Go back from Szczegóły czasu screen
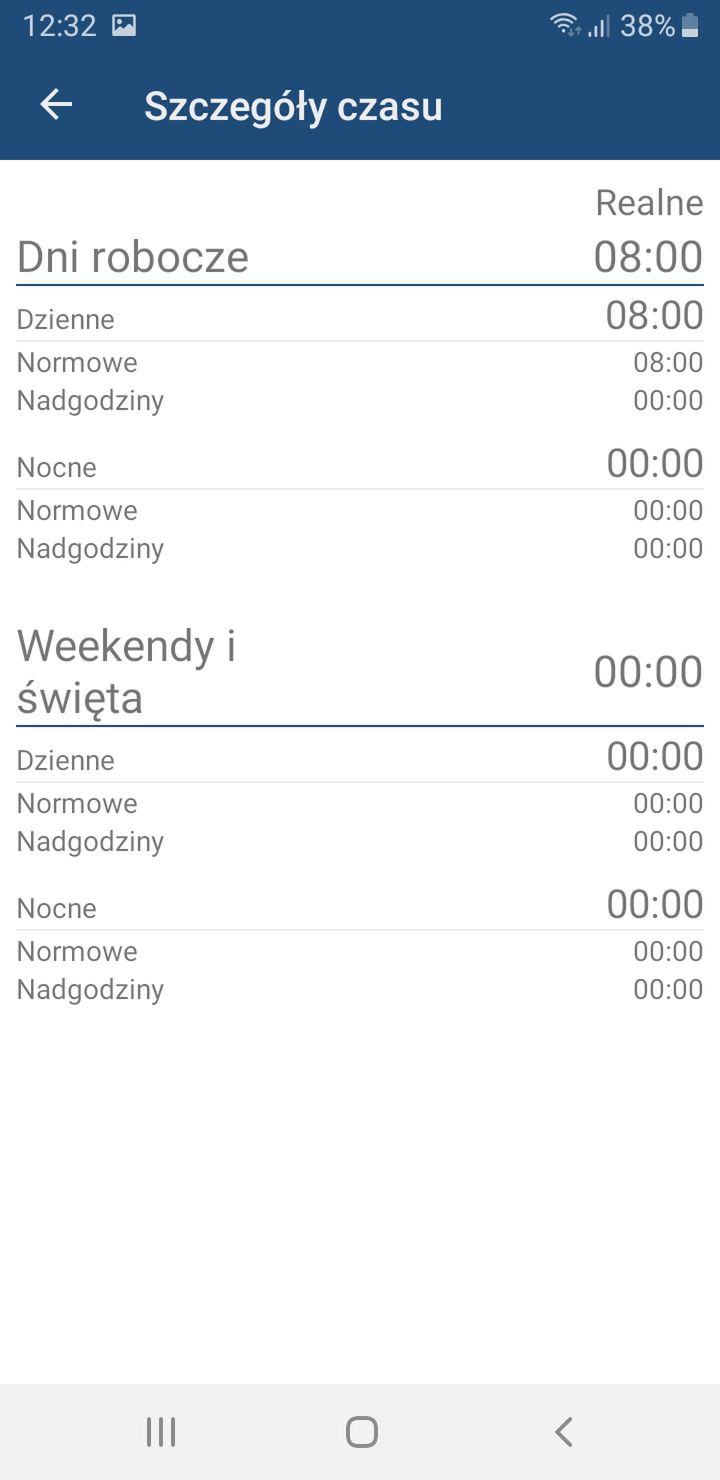The width and height of the screenshot is (720, 1480). (56, 105)
